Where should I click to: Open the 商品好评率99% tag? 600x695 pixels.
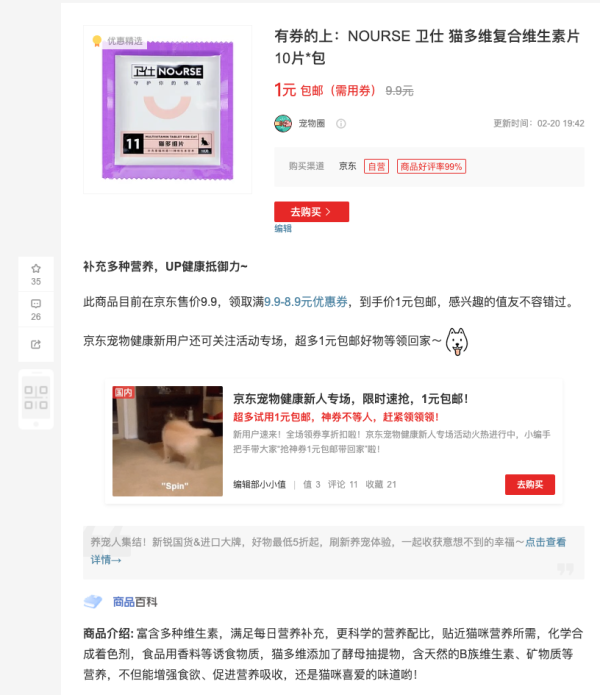tap(431, 166)
